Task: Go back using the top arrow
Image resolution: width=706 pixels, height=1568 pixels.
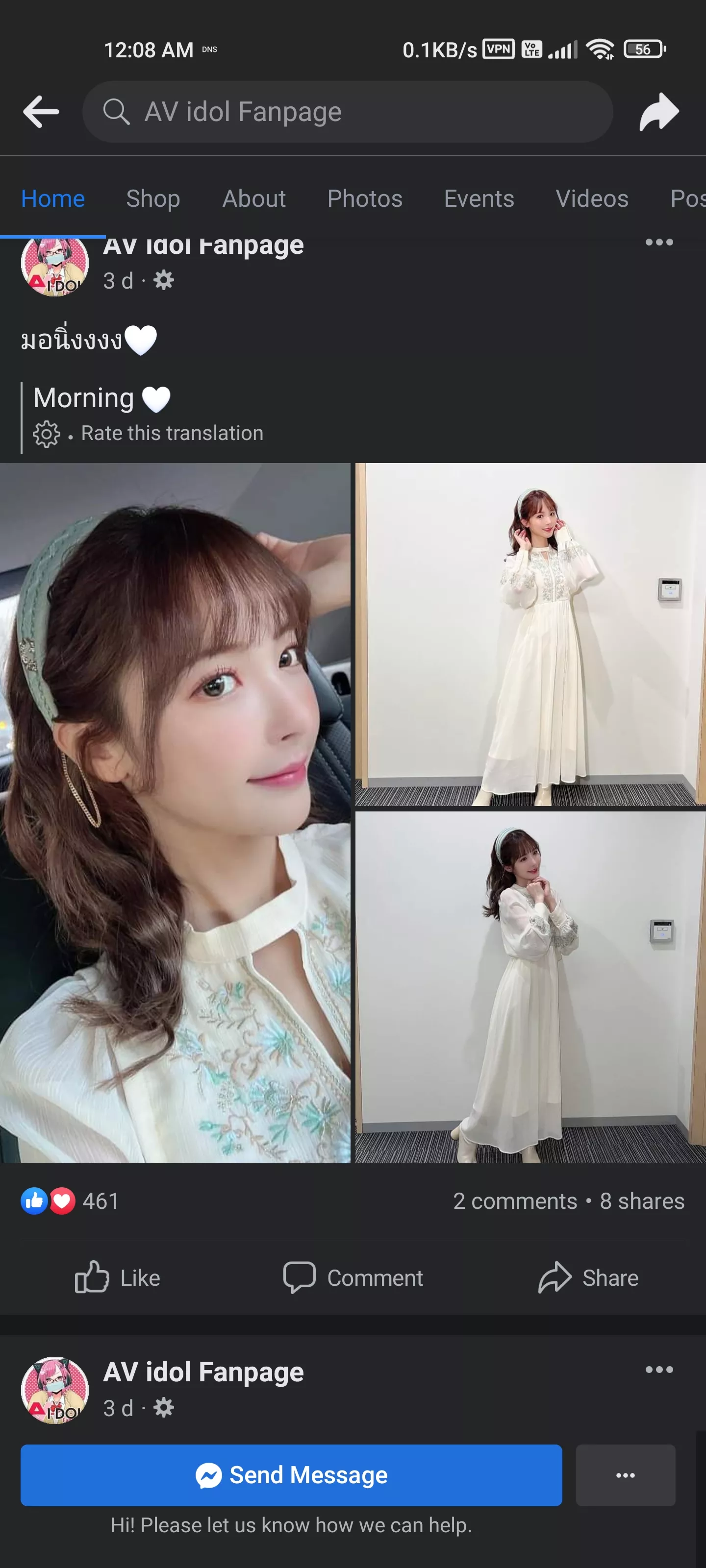Action: coord(41,112)
